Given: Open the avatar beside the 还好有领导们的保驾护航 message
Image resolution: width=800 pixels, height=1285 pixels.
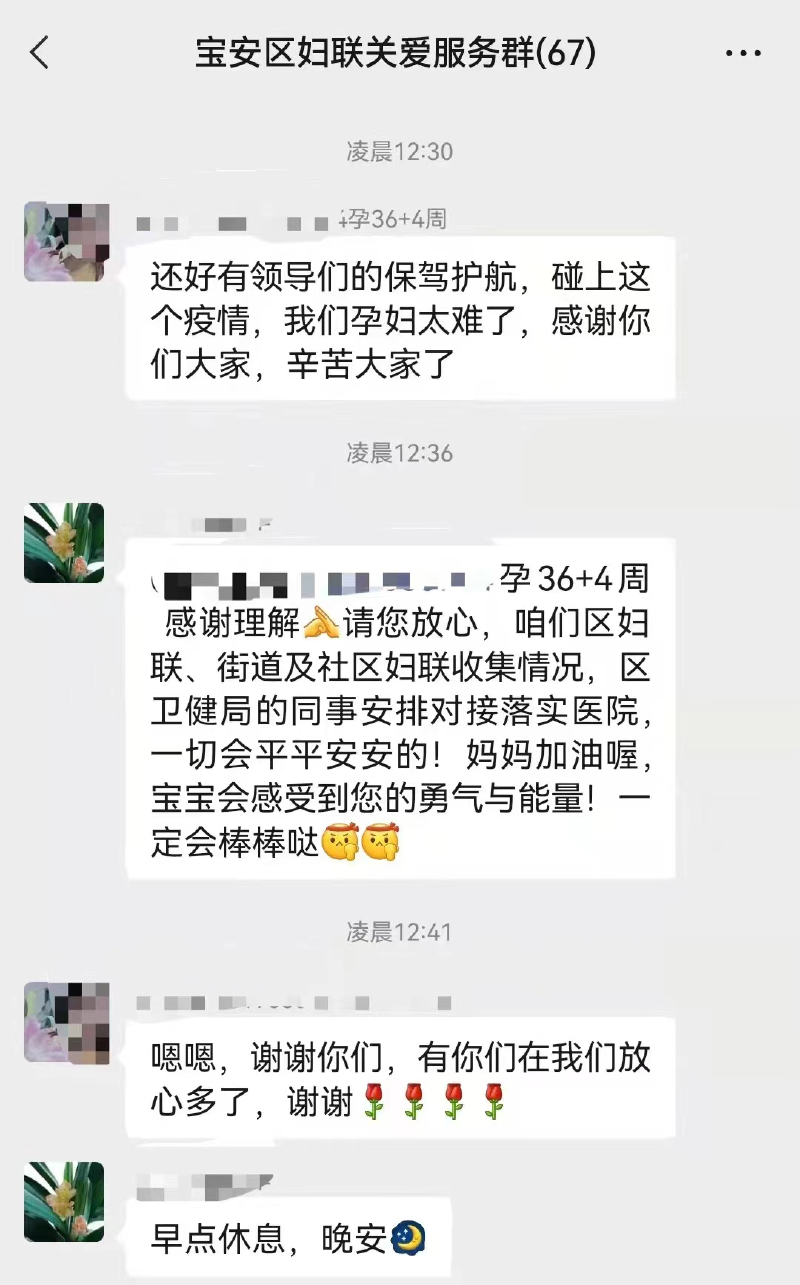Looking at the screenshot, I should click(x=64, y=242).
